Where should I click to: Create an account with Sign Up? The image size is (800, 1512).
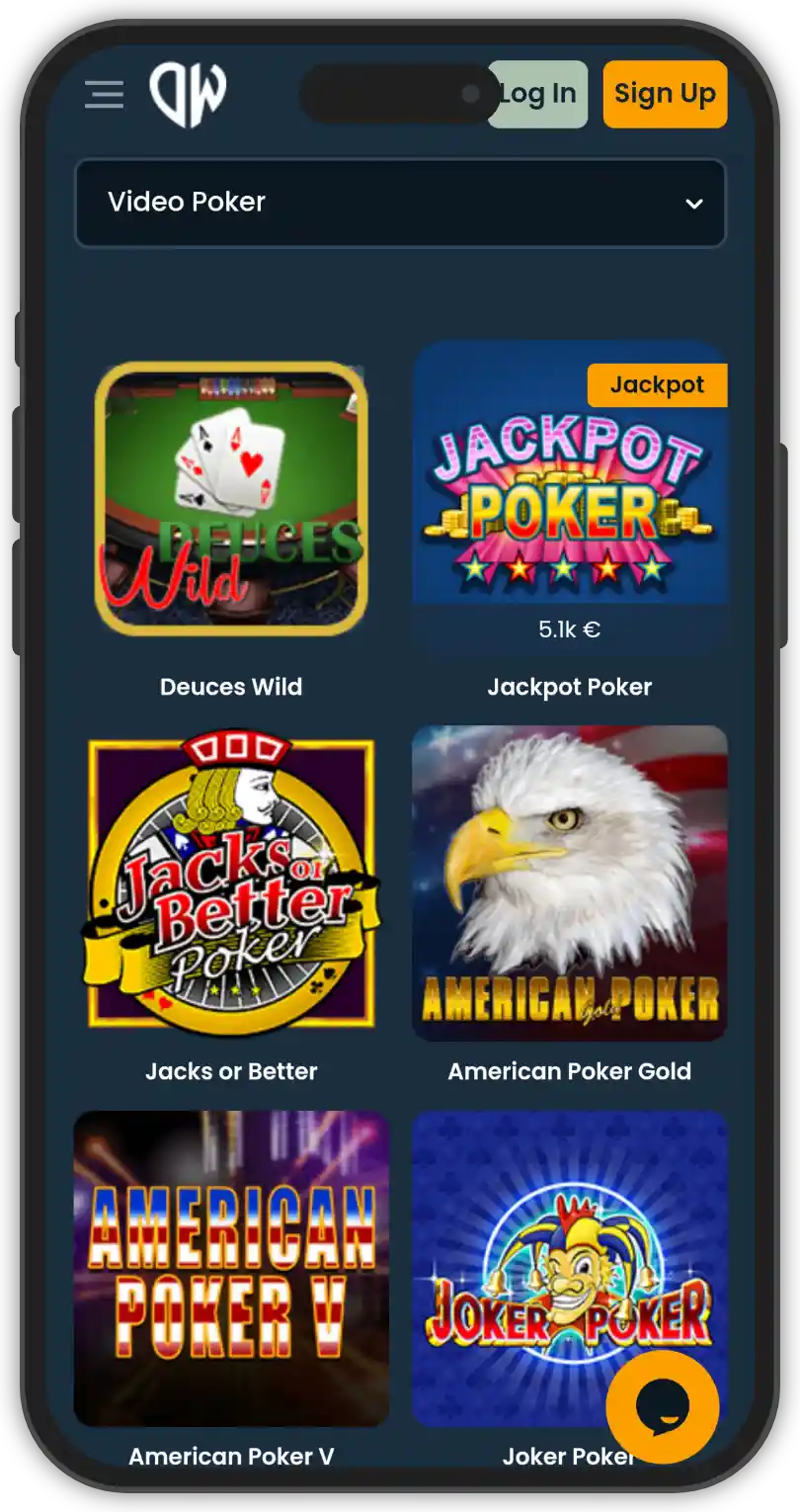click(x=665, y=95)
